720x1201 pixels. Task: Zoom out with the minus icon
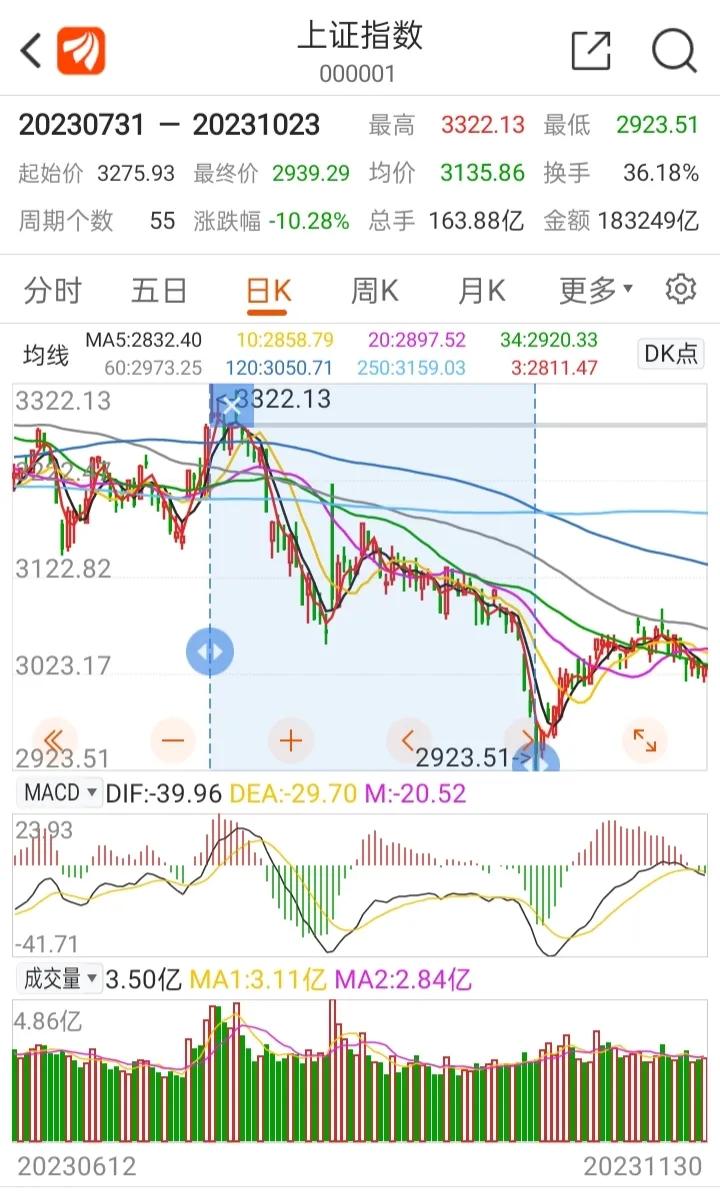coord(173,739)
